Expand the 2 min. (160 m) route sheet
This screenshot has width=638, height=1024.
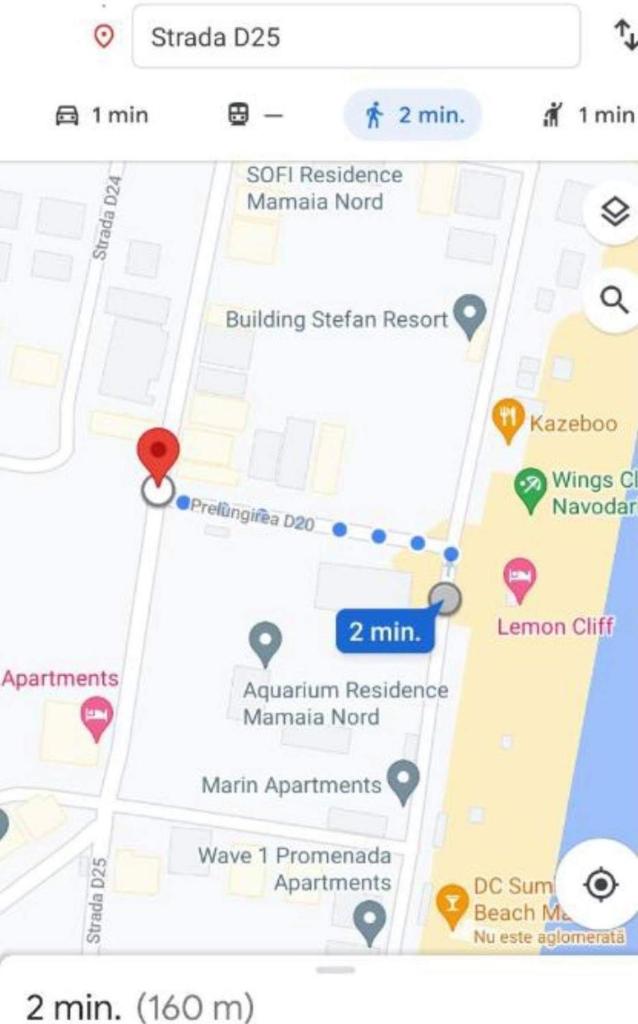click(x=319, y=991)
